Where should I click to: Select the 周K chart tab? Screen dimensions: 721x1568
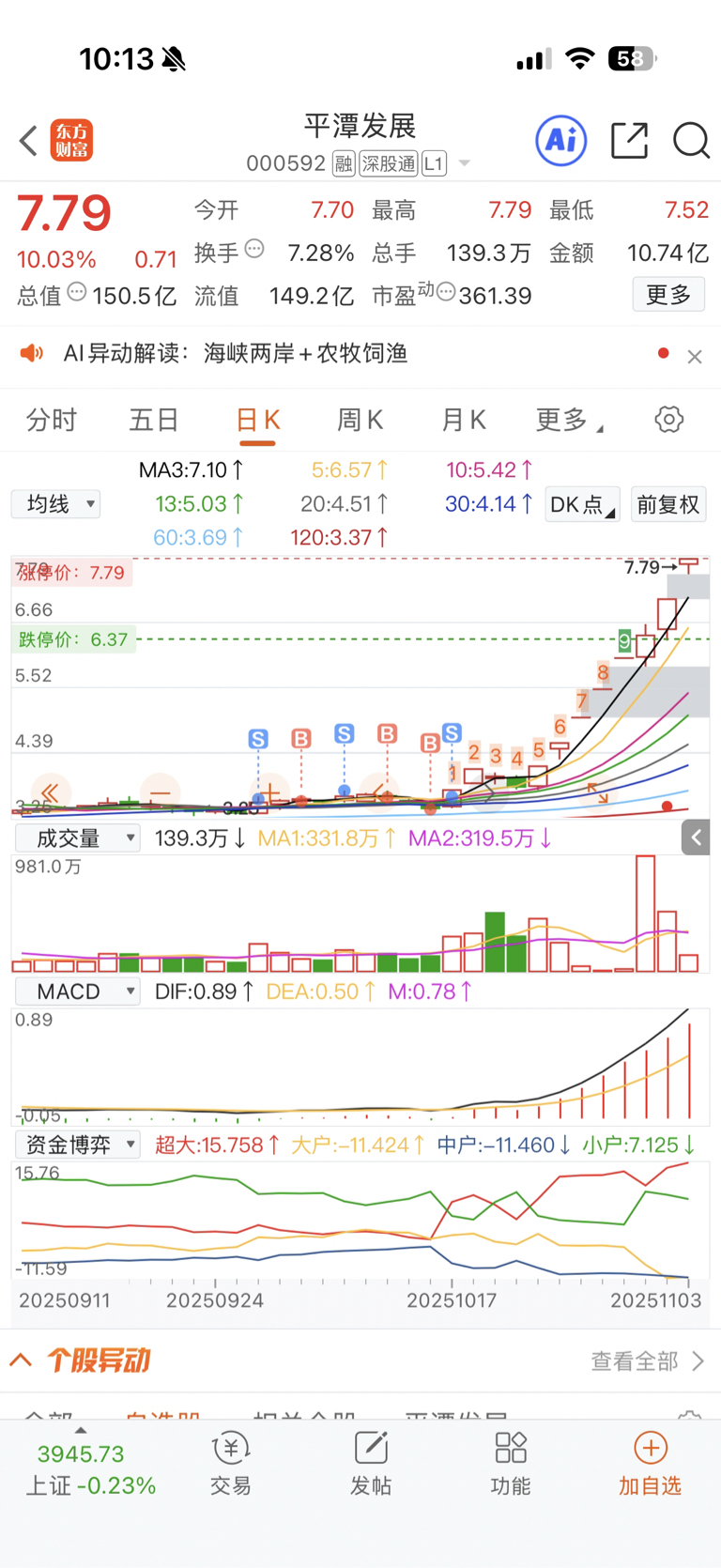(360, 420)
